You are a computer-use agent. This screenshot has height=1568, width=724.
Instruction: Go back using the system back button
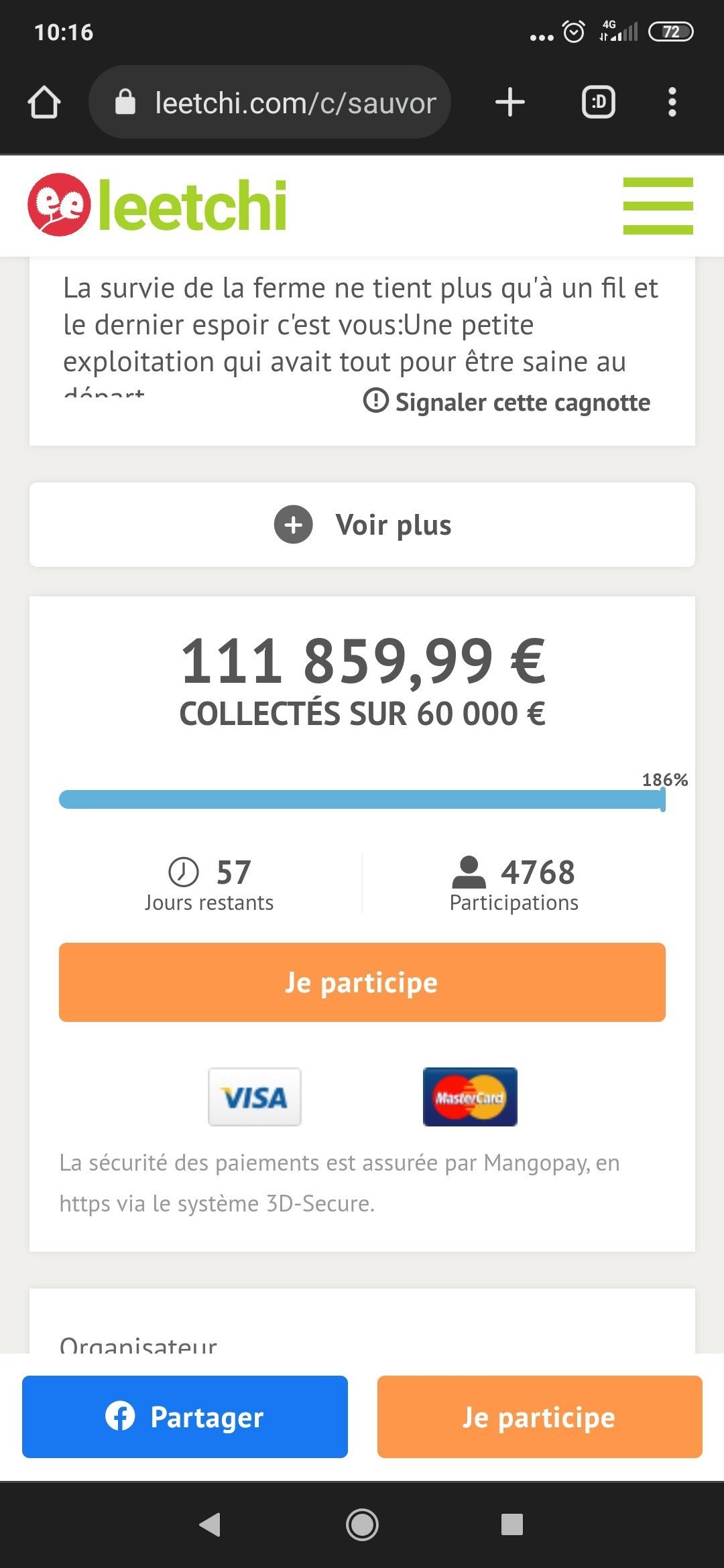pyautogui.click(x=210, y=1524)
